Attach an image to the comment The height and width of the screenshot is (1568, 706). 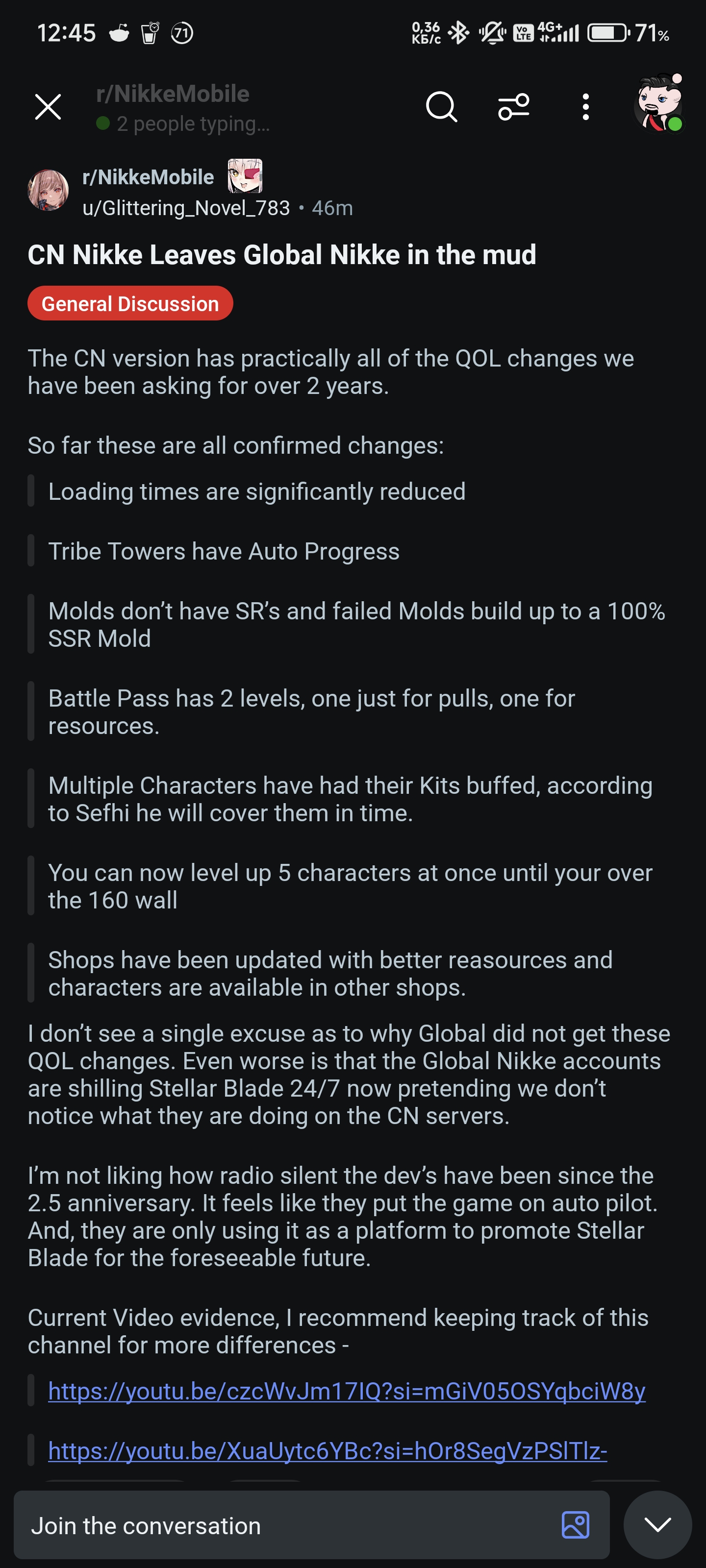tap(575, 1525)
